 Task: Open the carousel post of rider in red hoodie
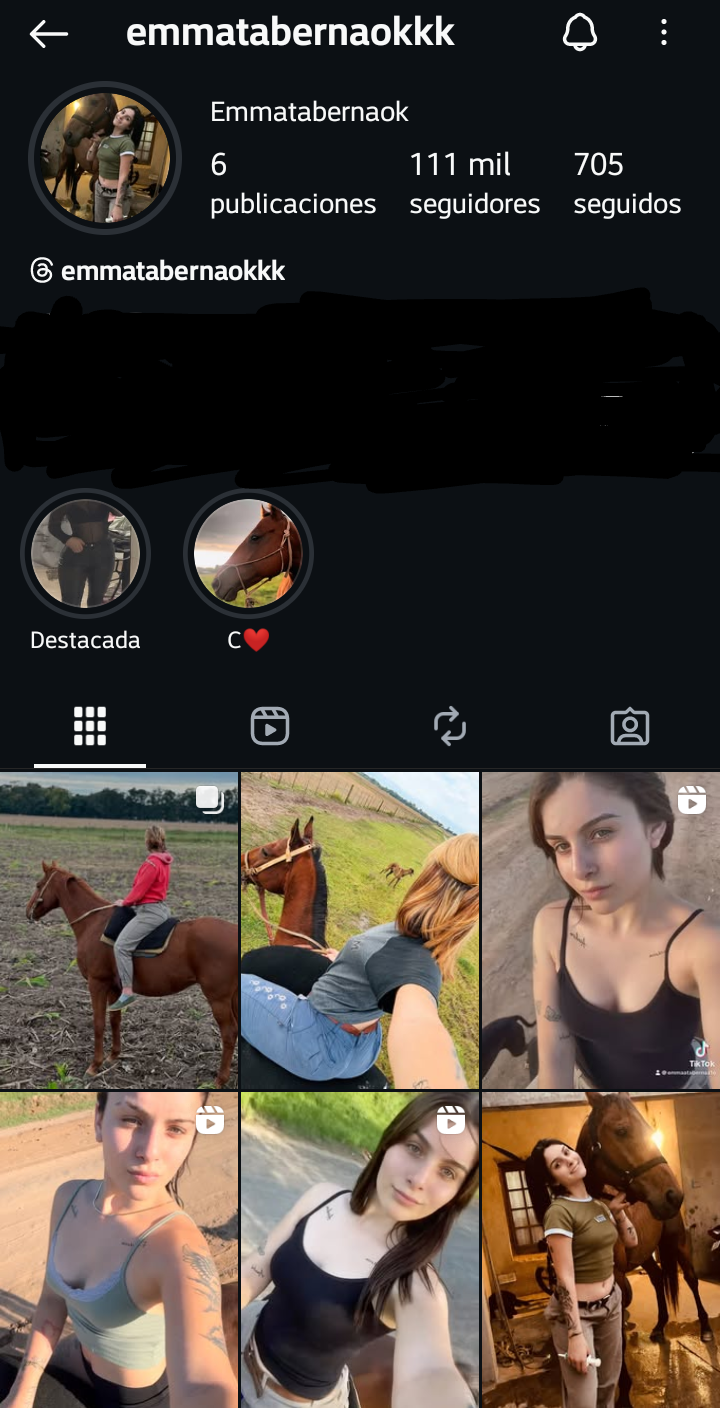point(119,930)
